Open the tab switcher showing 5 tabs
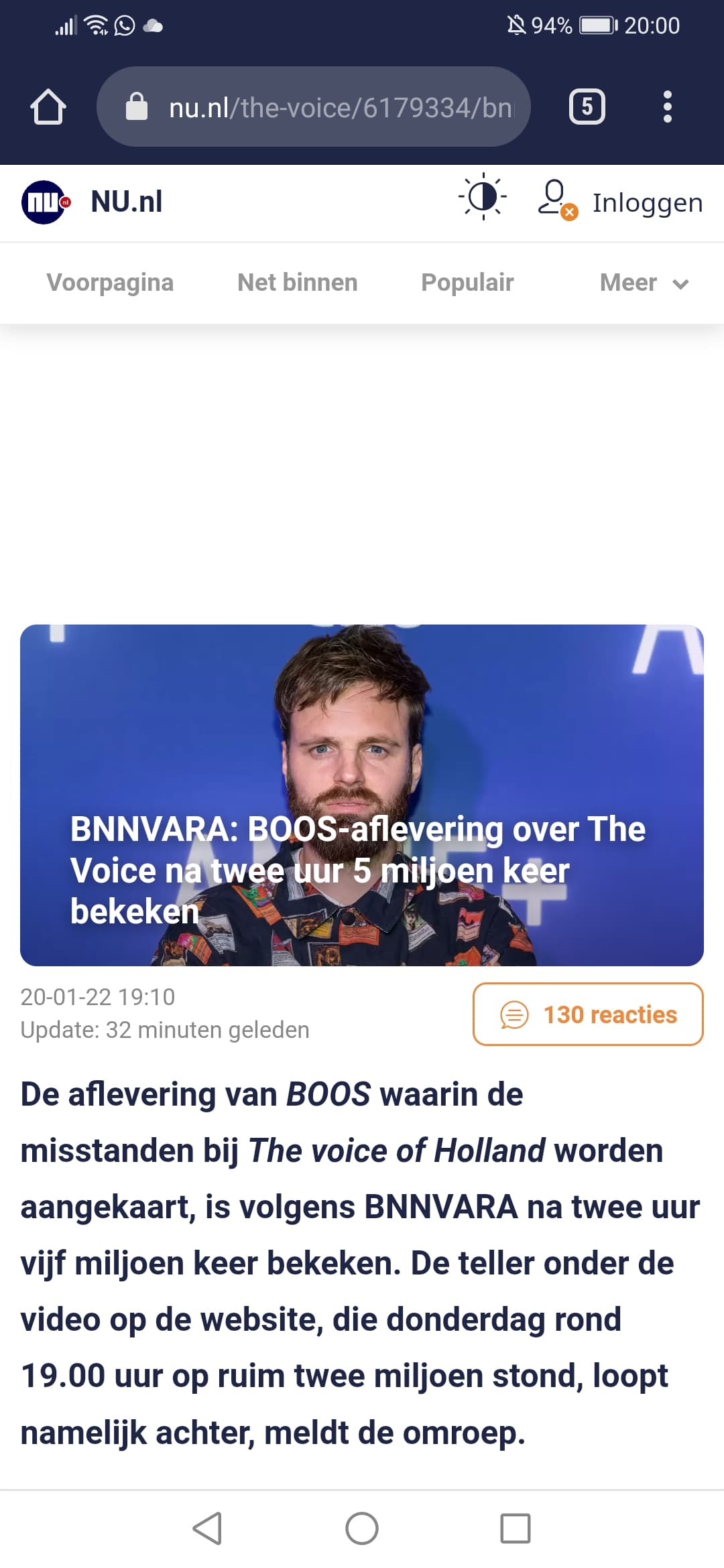The width and height of the screenshot is (724, 1568). (587, 107)
